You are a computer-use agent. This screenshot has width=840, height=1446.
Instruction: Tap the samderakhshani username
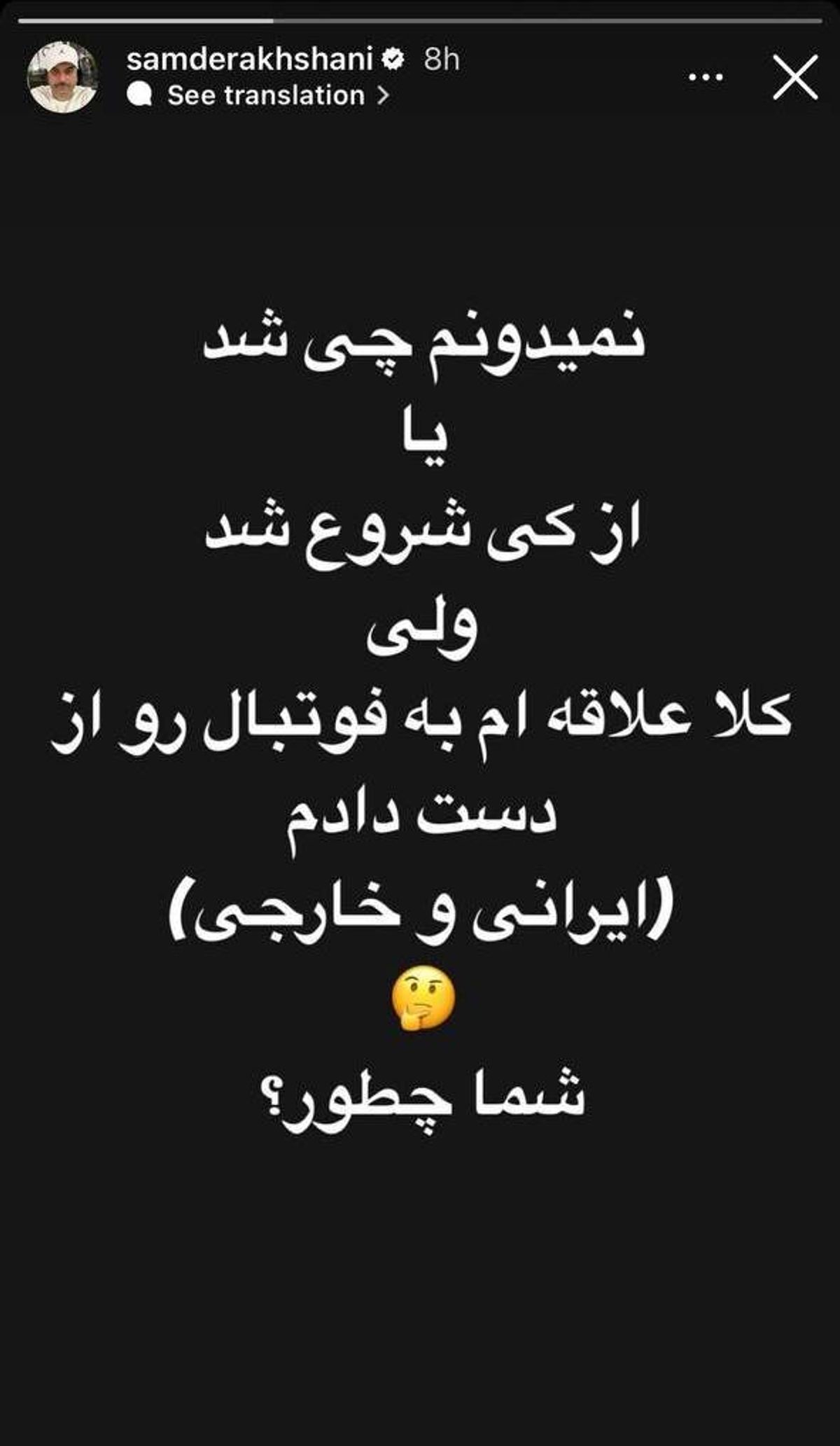pos(249,60)
